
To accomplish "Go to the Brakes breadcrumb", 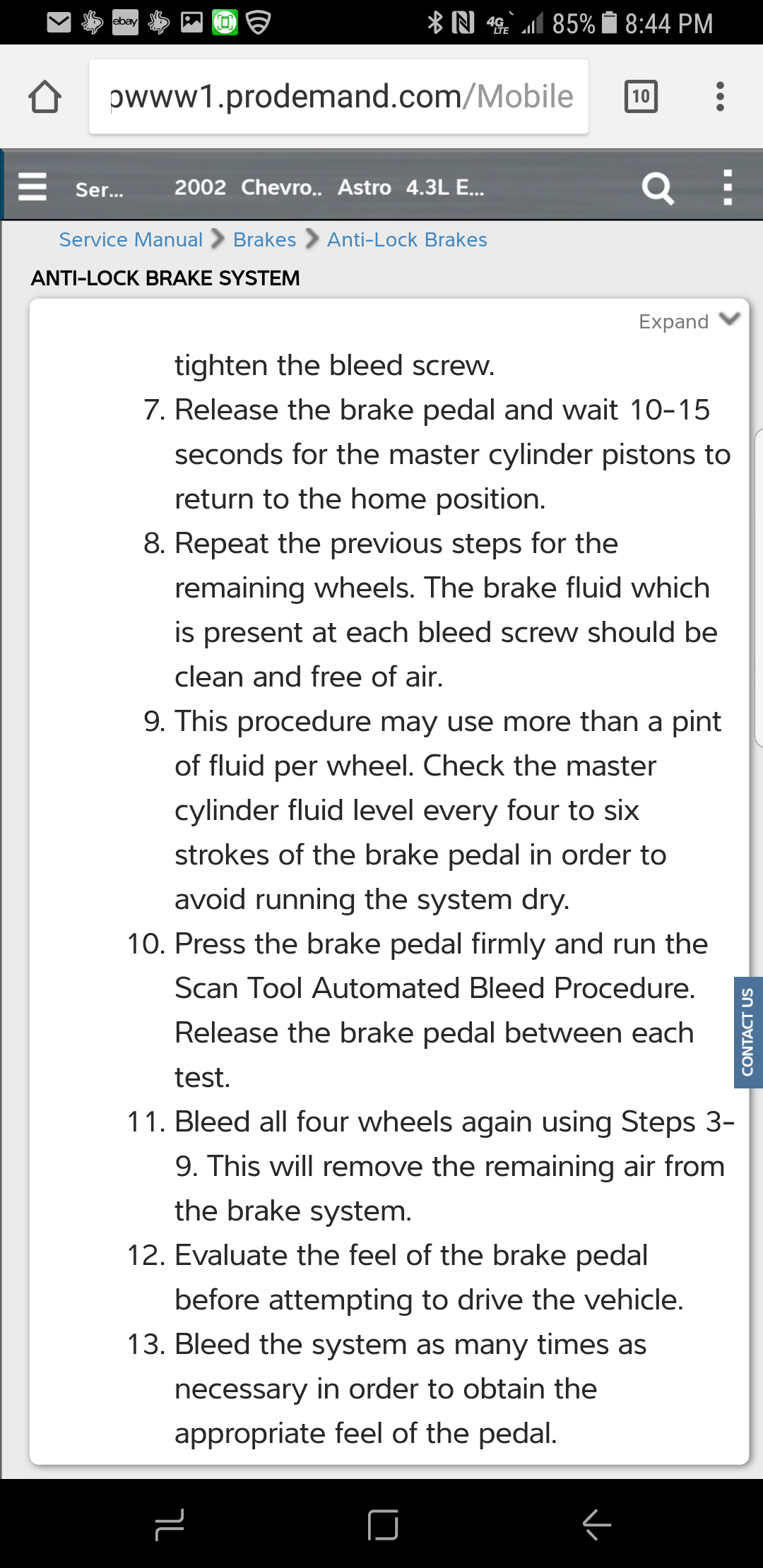I will point(264,240).
